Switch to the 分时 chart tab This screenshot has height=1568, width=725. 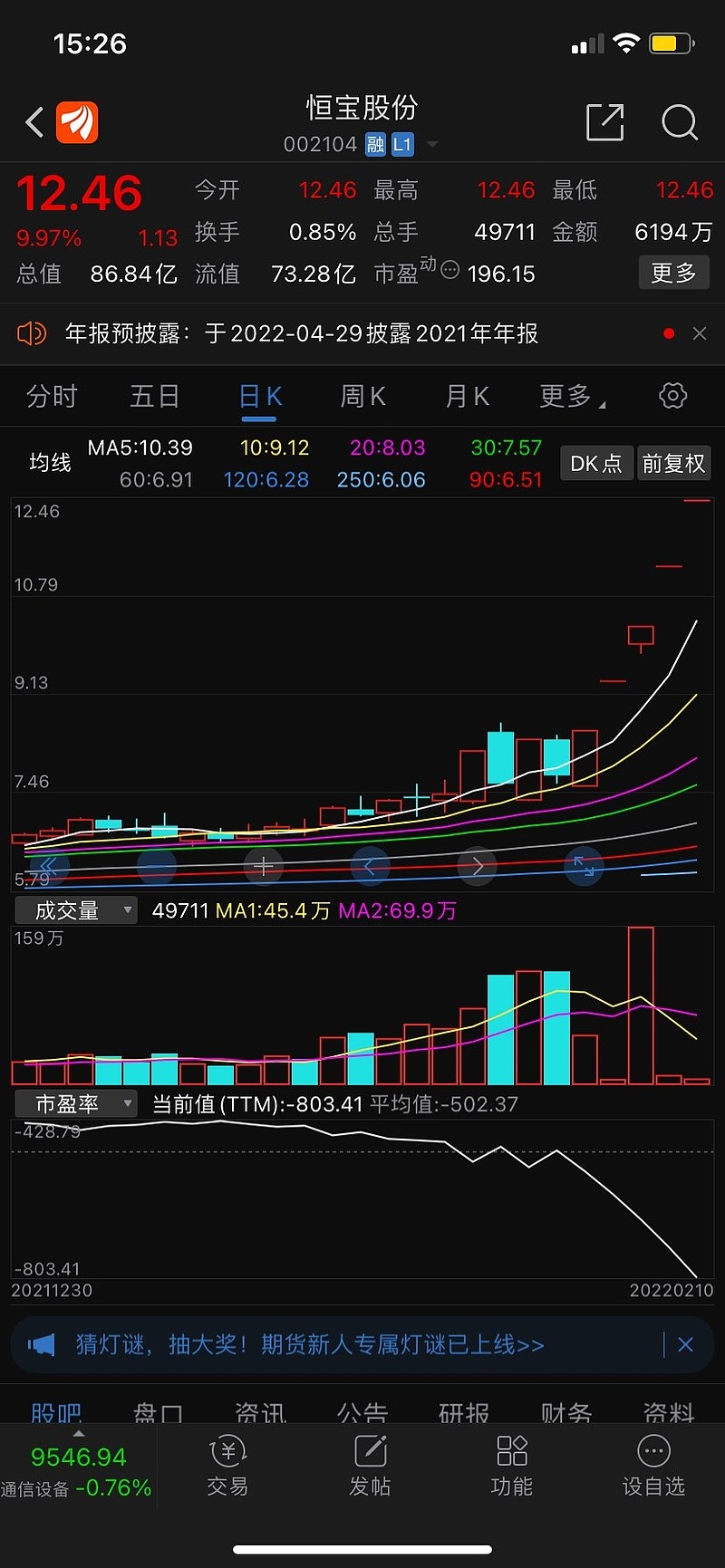coord(52,397)
